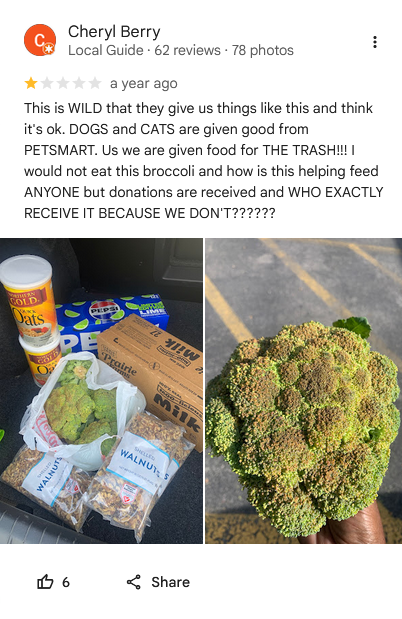Open the close-up broccoli photo
Viewport: 402px width, 619px height.
[303, 391]
